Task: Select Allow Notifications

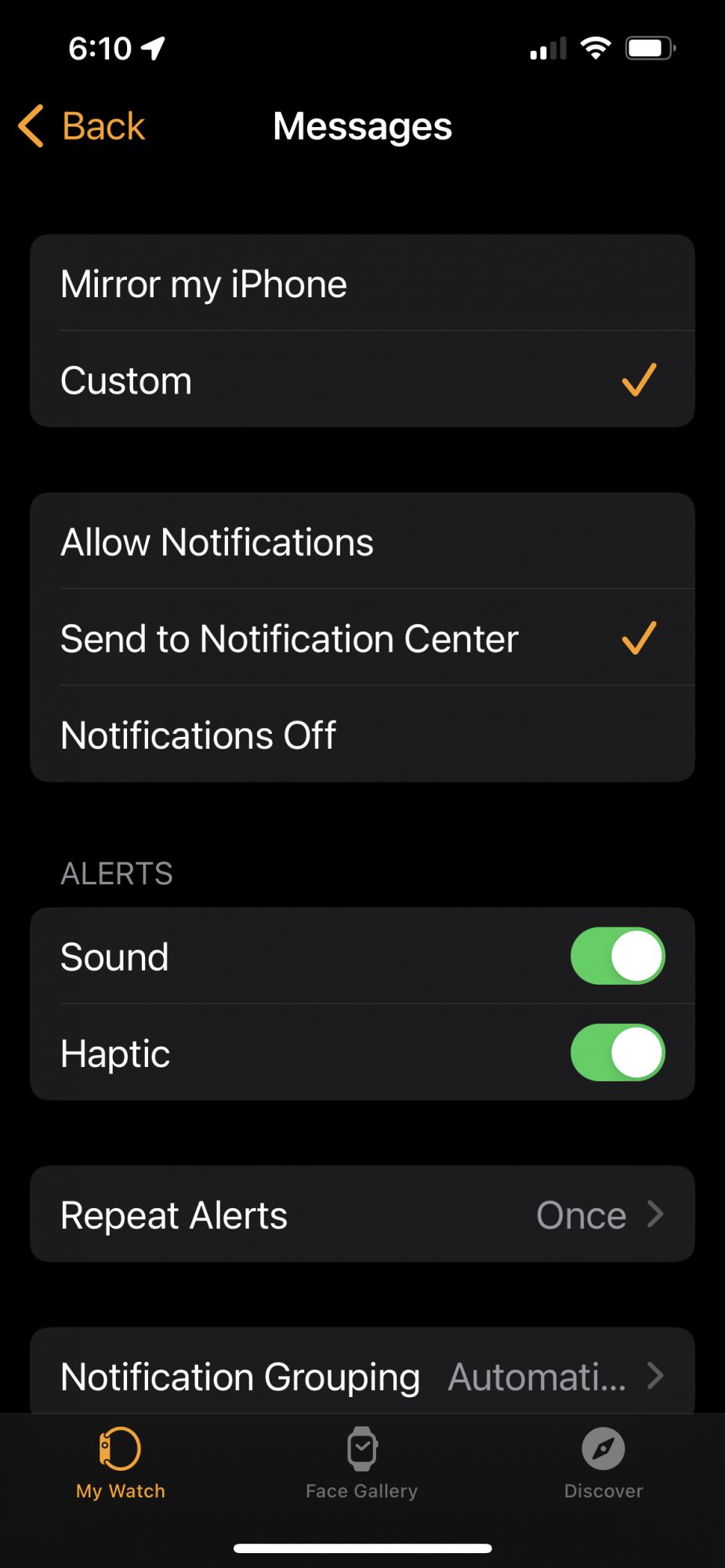Action: coord(361,542)
